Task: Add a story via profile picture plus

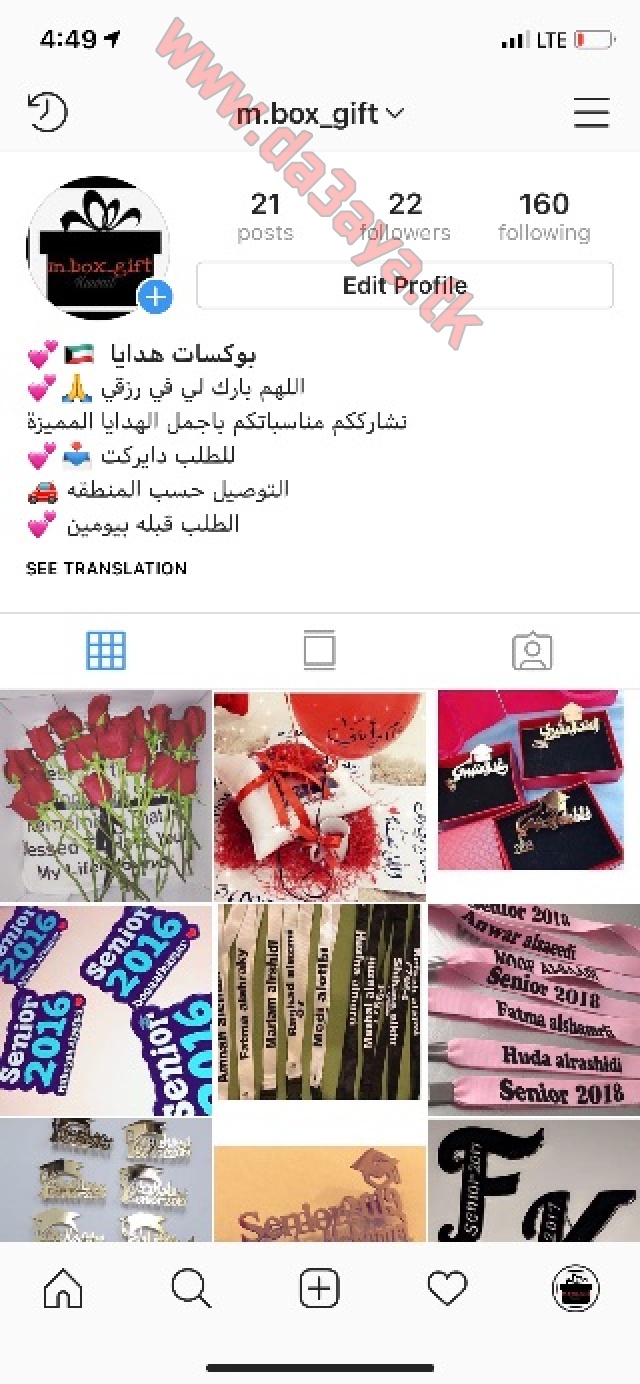Action: [155, 297]
